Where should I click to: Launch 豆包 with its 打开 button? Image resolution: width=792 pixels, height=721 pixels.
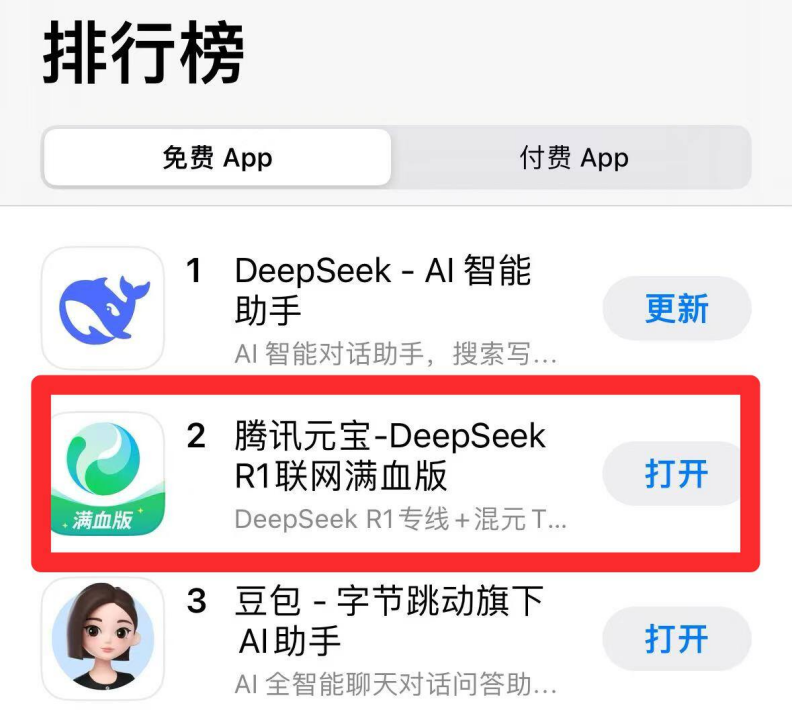(x=676, y=639)
